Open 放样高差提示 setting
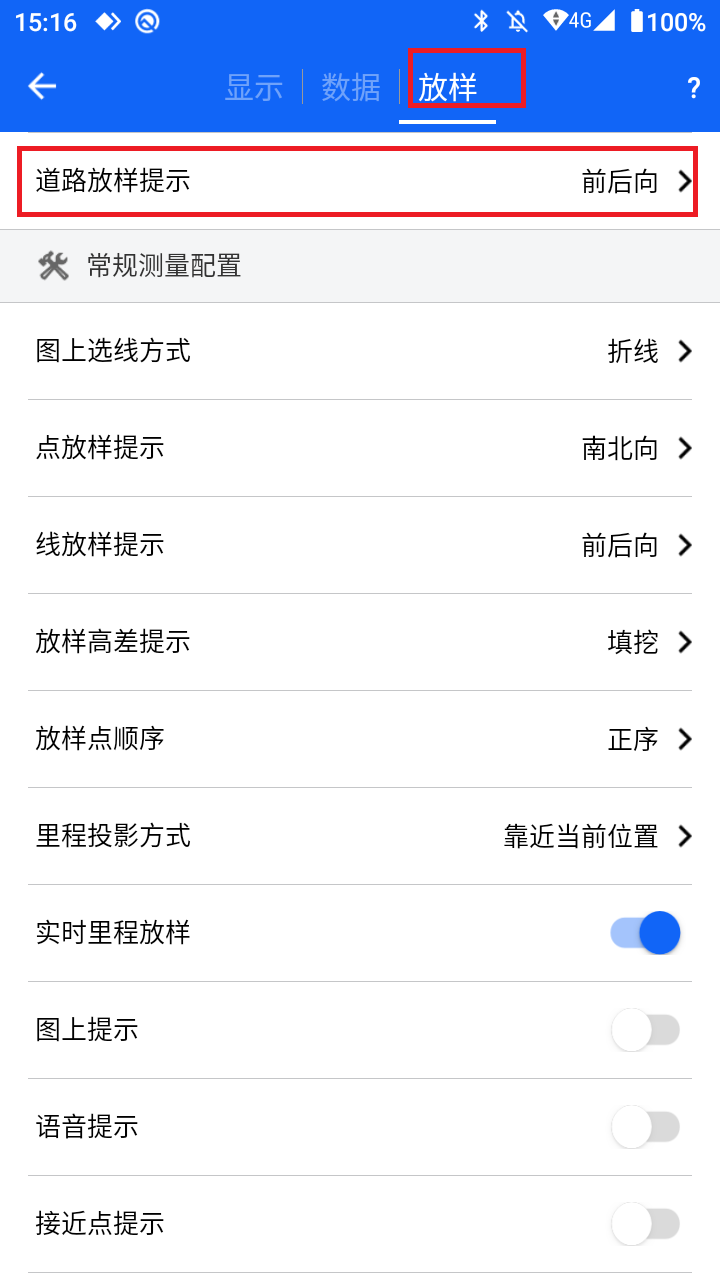Viewport: 720px width, 1280px height. tap(360, 642)
